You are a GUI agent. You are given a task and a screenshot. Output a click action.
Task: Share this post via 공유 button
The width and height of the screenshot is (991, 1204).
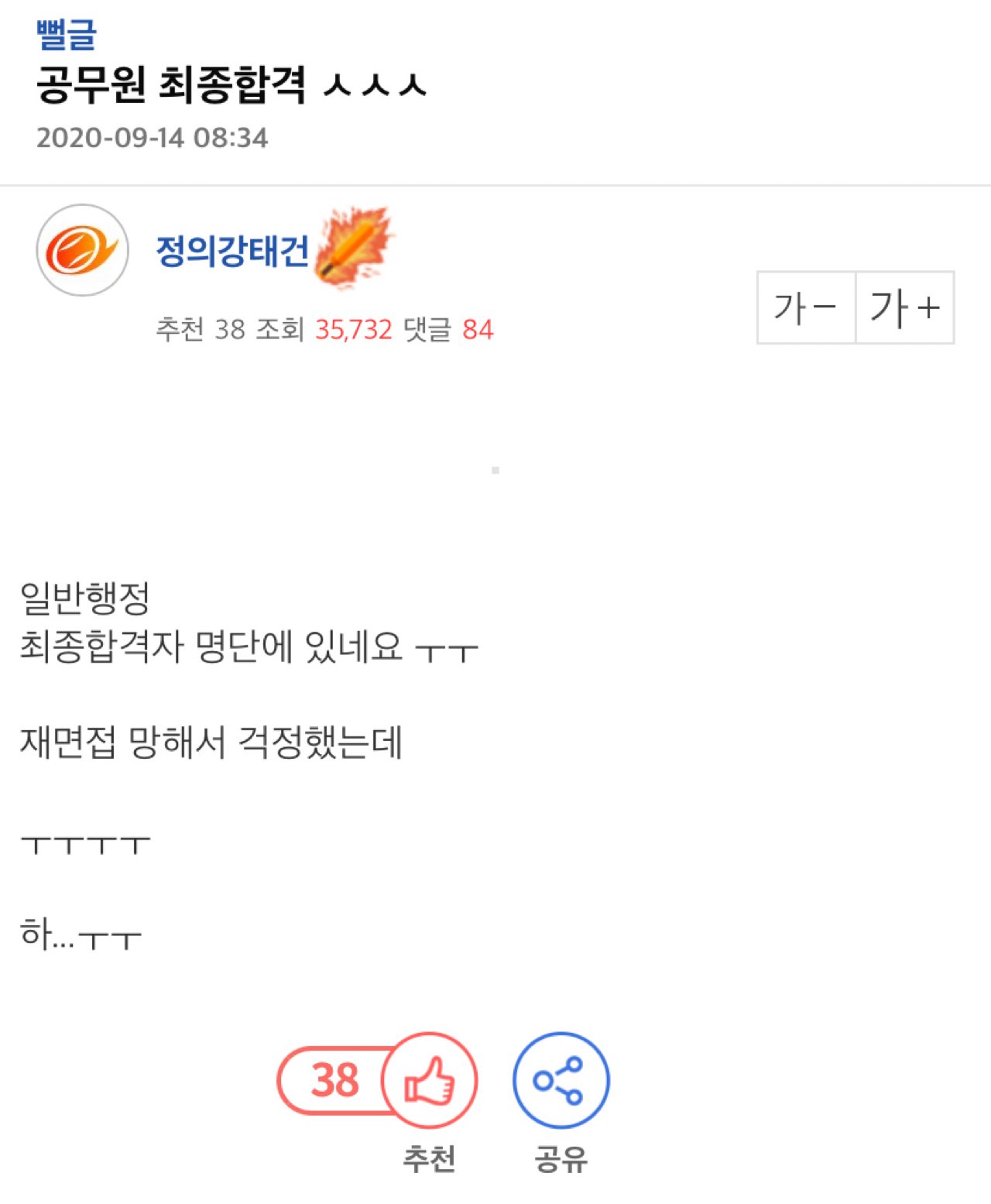coord(561,1079)
